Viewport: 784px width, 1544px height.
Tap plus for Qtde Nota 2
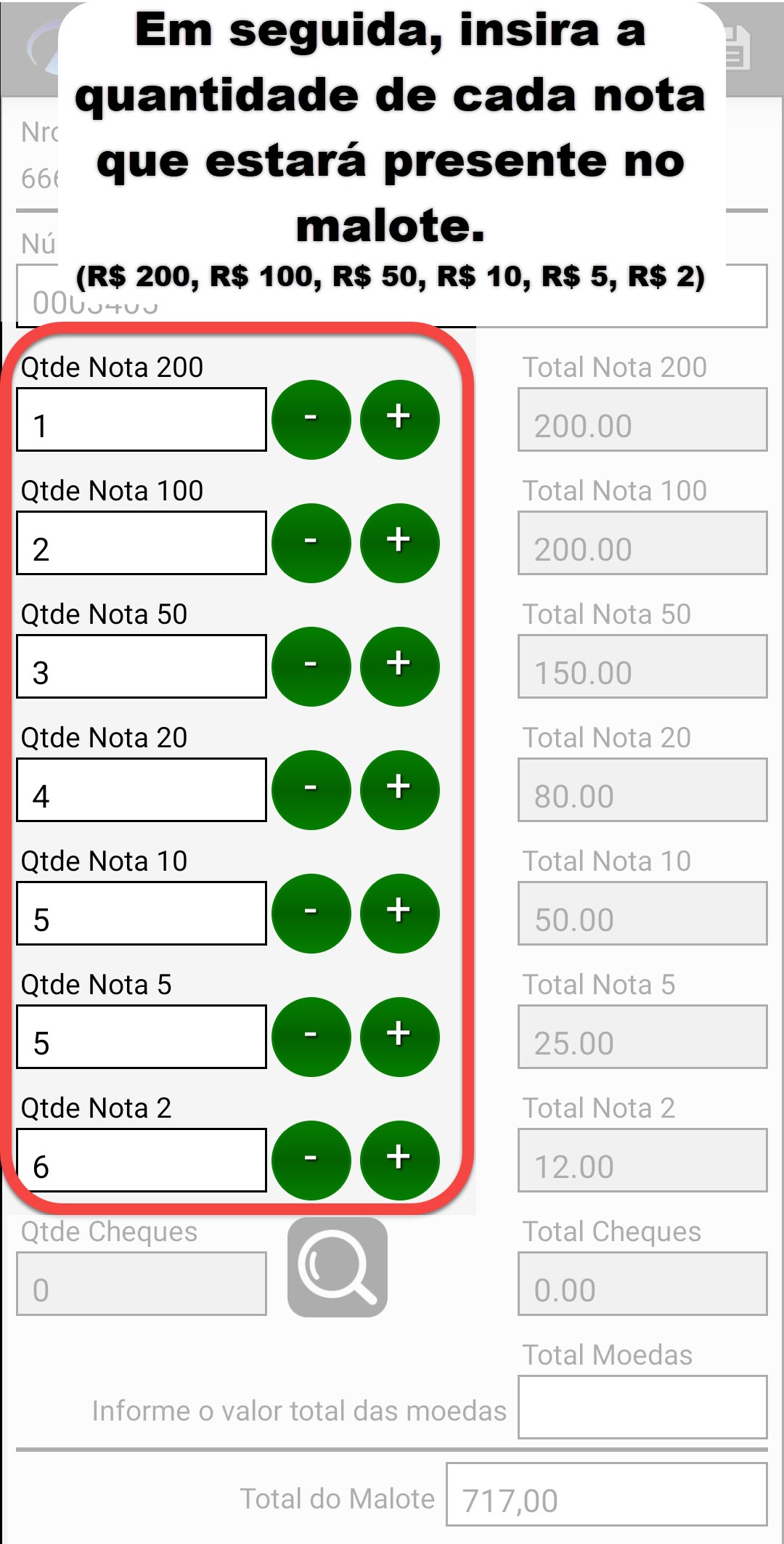click(399, 1160)
